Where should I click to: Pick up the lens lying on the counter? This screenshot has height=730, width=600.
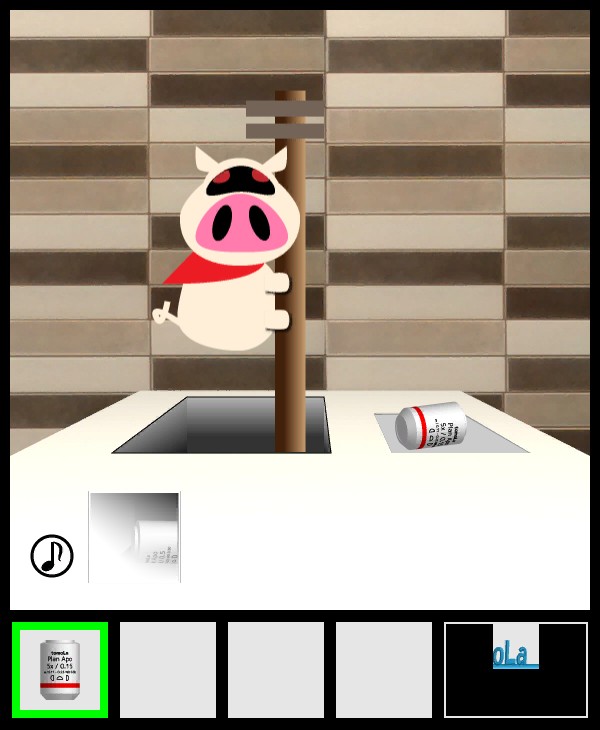[x=432, y=425]
